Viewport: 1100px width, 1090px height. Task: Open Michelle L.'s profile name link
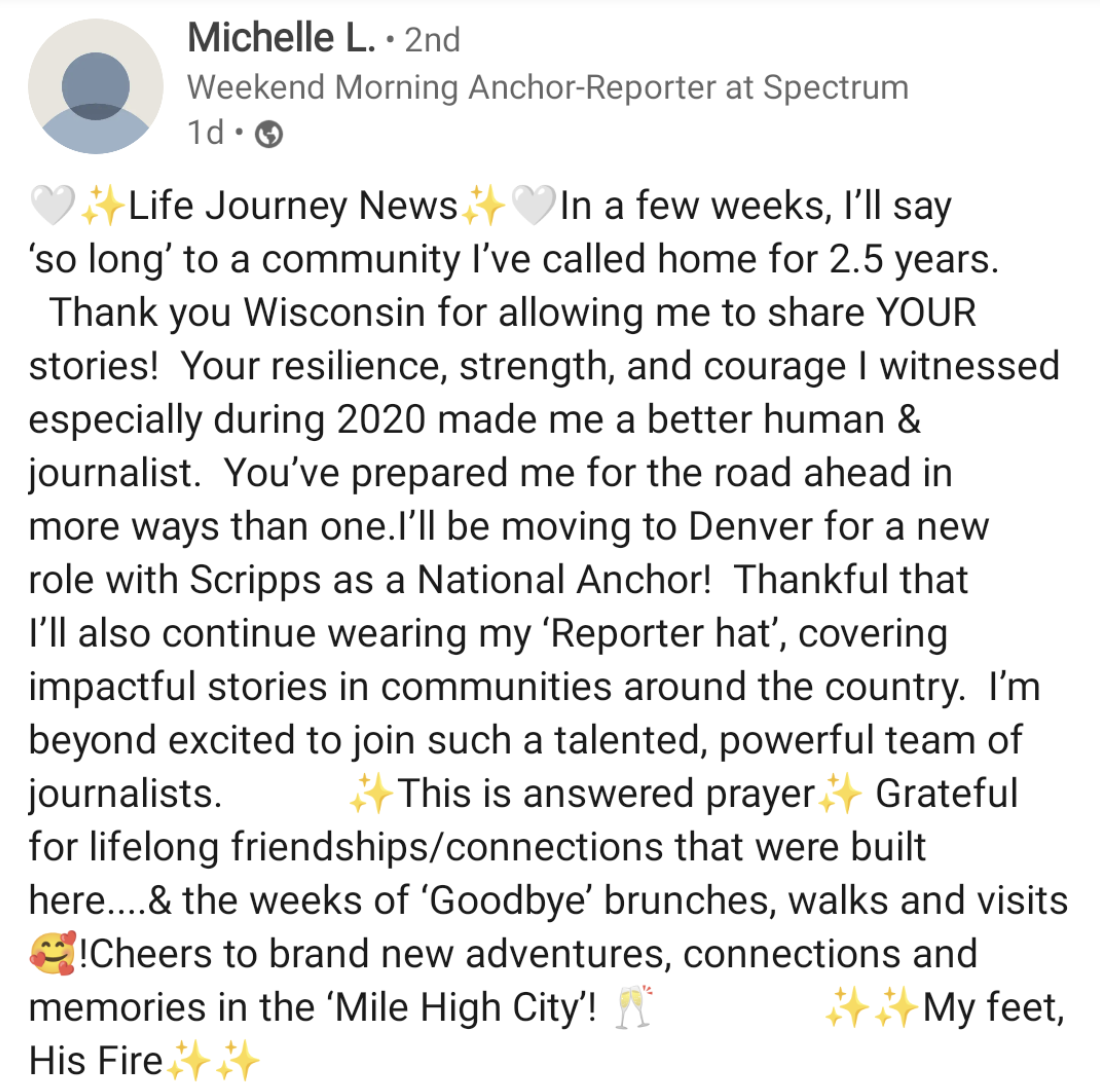click(x=281, y=38)
